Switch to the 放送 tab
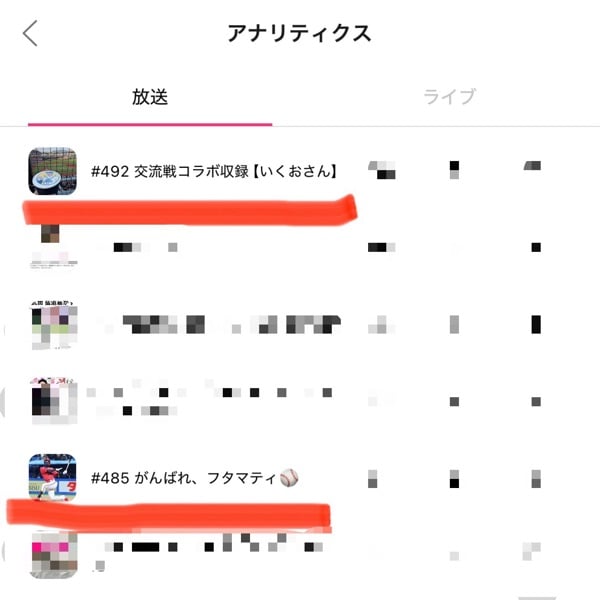 coord(150,97)
